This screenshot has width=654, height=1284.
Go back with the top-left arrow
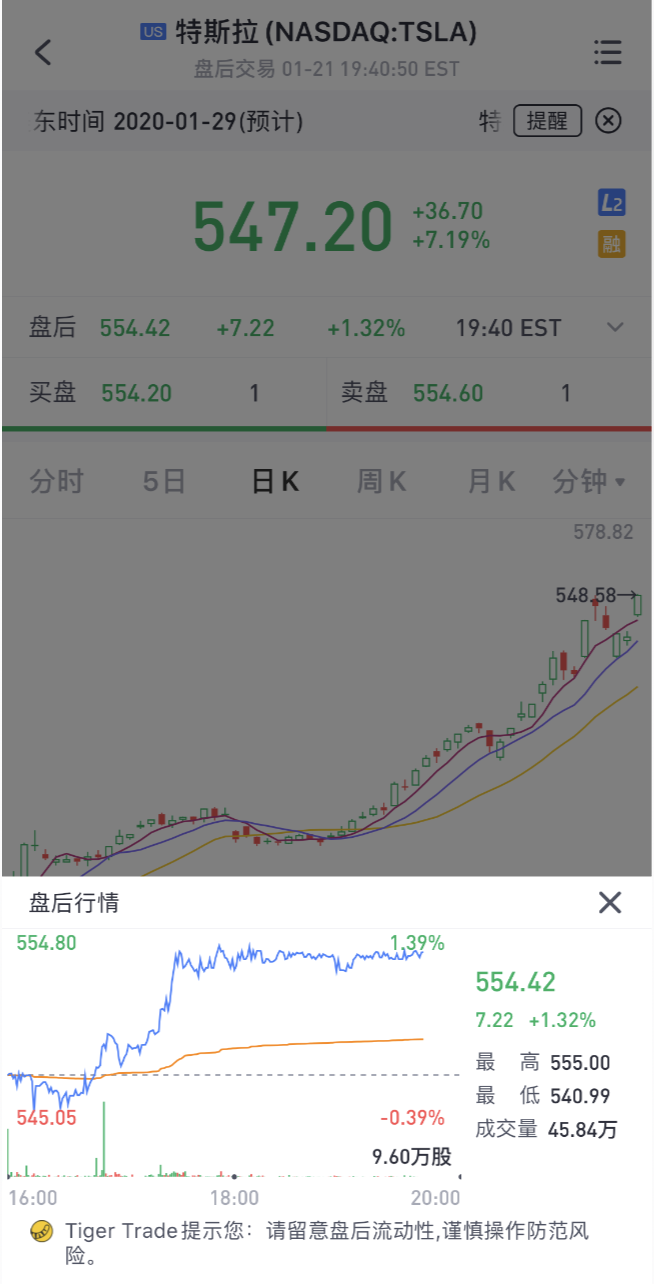coord(43,52)
